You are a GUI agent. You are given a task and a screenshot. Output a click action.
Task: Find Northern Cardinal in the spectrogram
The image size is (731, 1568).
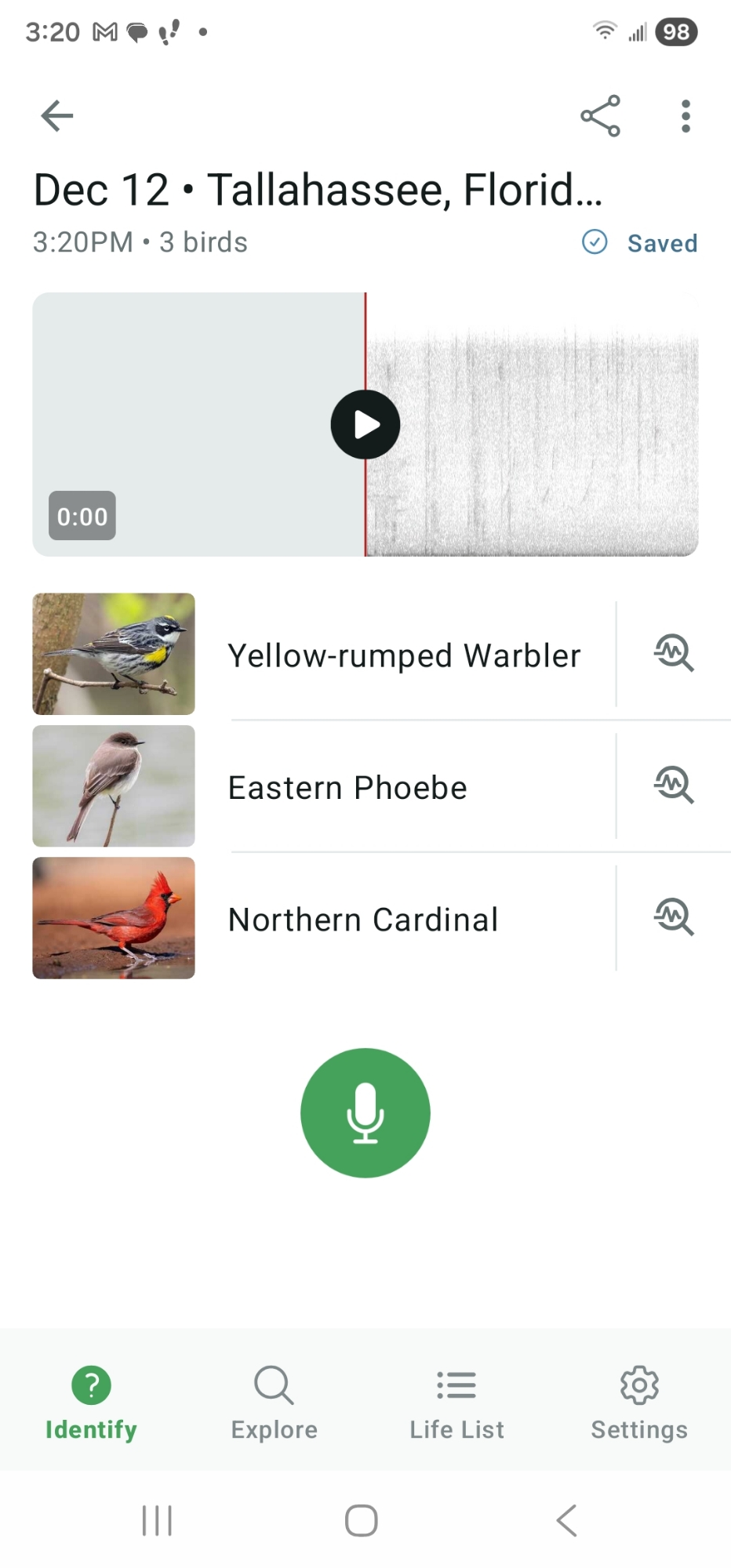[x=674, y=917]
